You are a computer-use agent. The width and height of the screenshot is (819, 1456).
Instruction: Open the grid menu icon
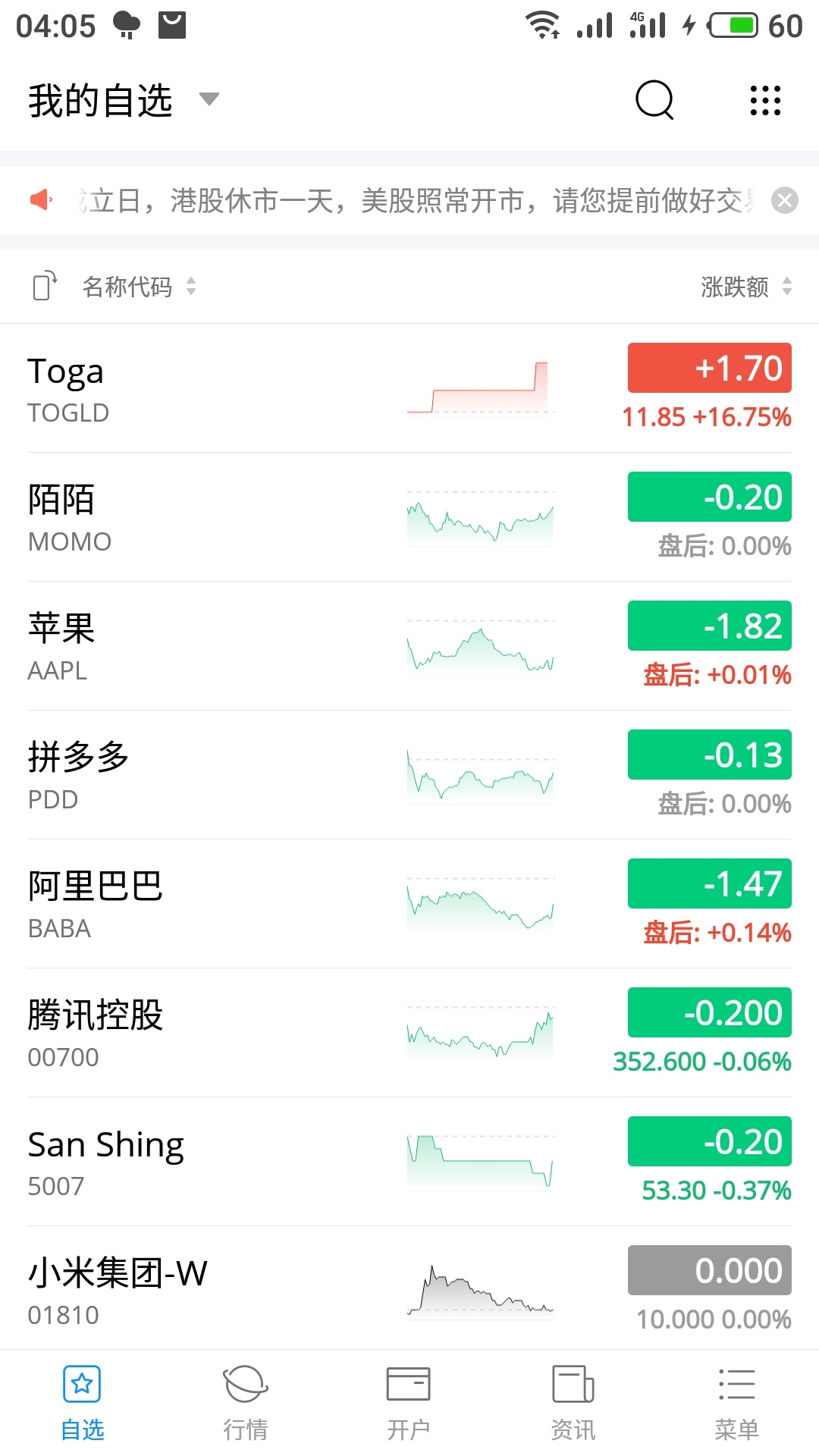click(x=765, y=100)
